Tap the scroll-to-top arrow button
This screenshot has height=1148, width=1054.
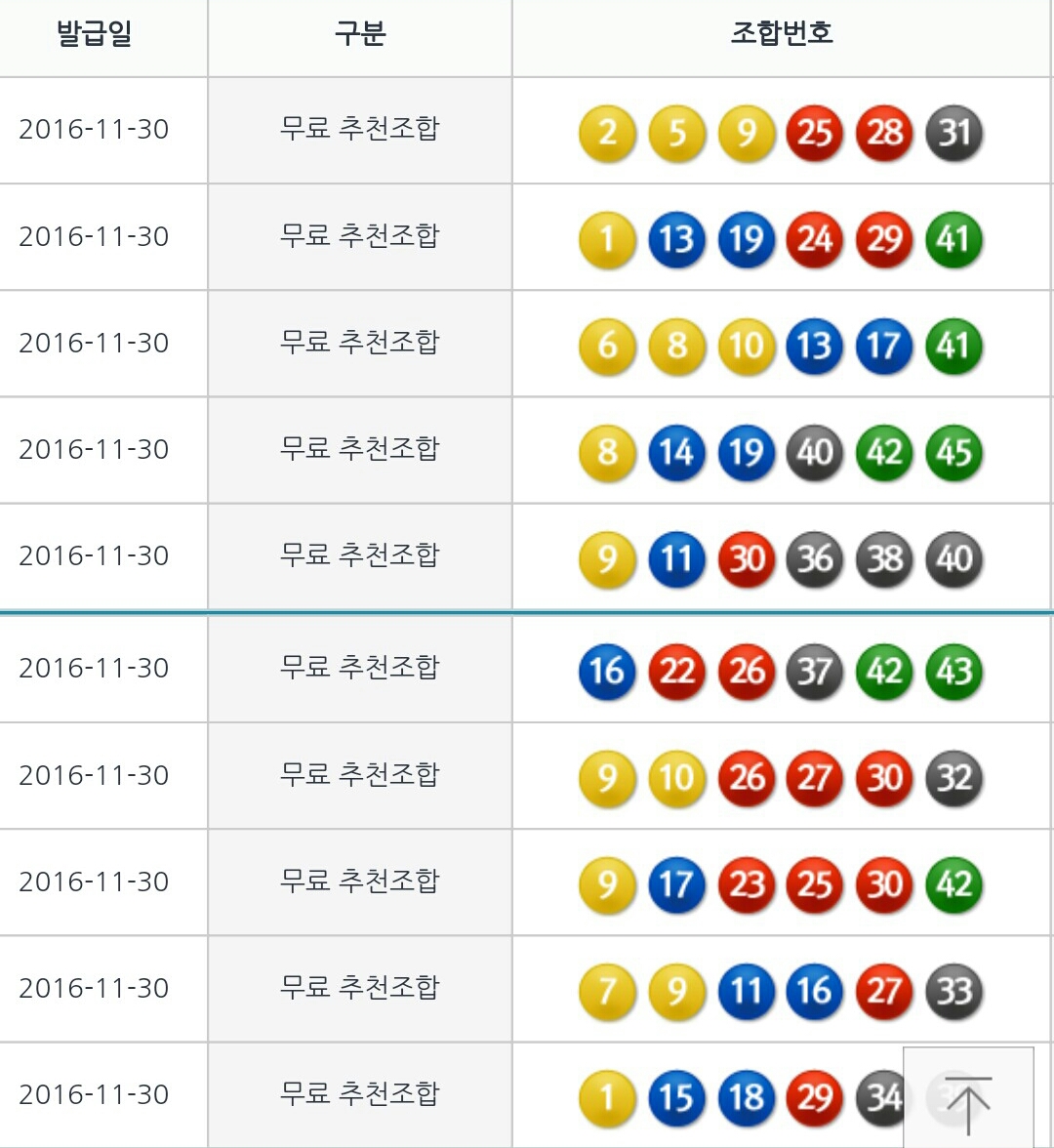968,1097
